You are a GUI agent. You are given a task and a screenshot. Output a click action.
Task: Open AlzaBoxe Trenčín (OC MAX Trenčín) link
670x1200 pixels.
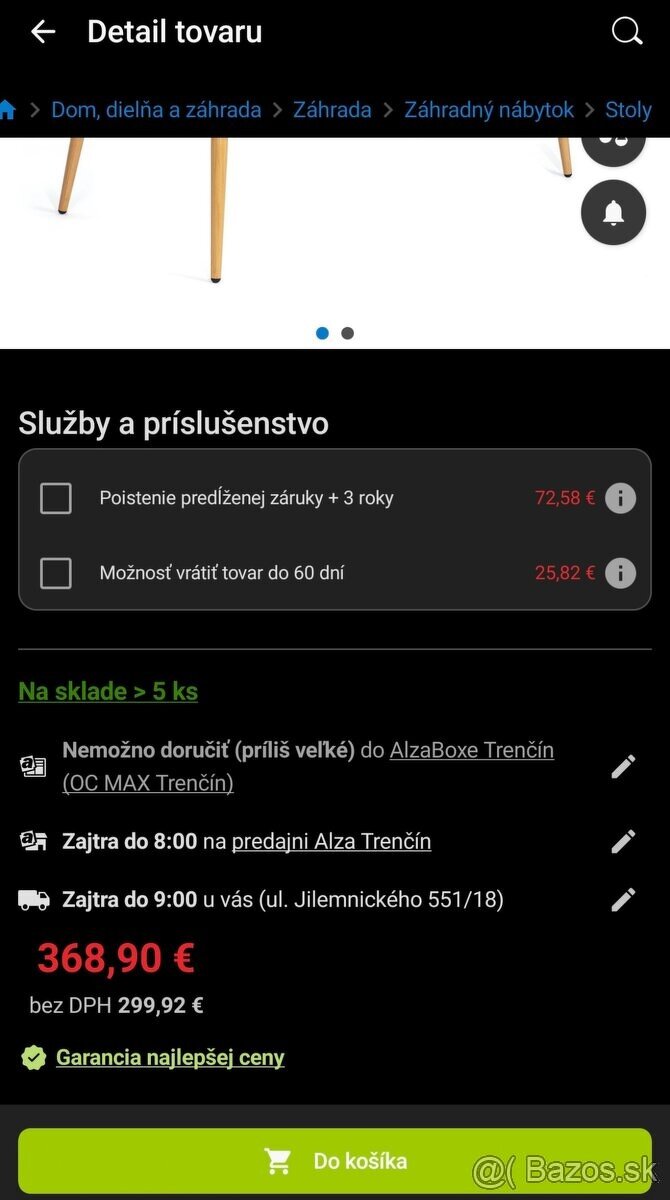point(471,751)
